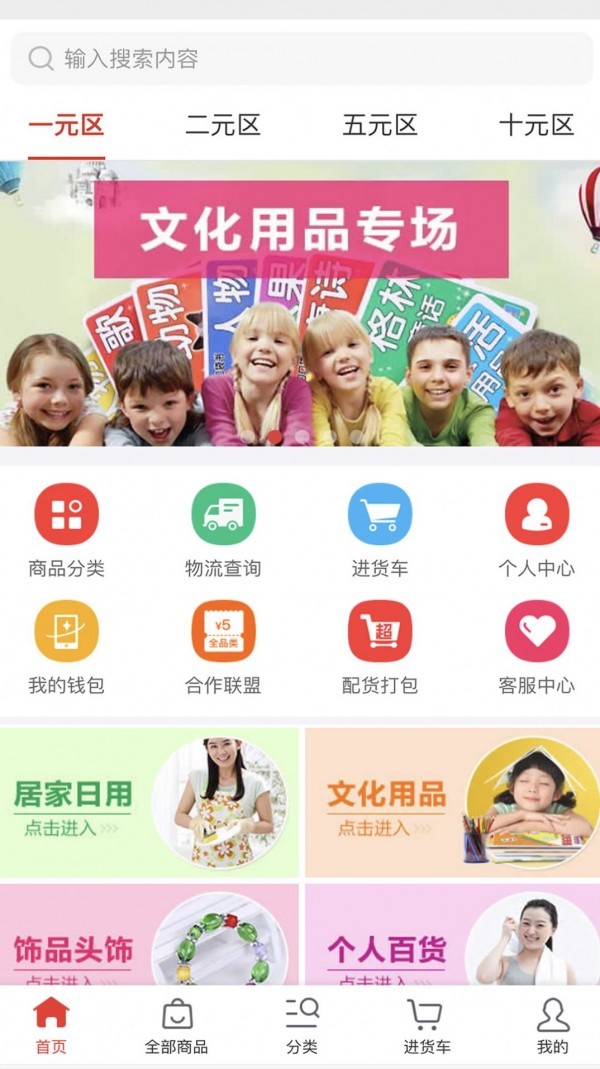Switch to 全部商品 in bottom navigation
Viewport: 600px width, 1069px height.
click(176, 1027)
